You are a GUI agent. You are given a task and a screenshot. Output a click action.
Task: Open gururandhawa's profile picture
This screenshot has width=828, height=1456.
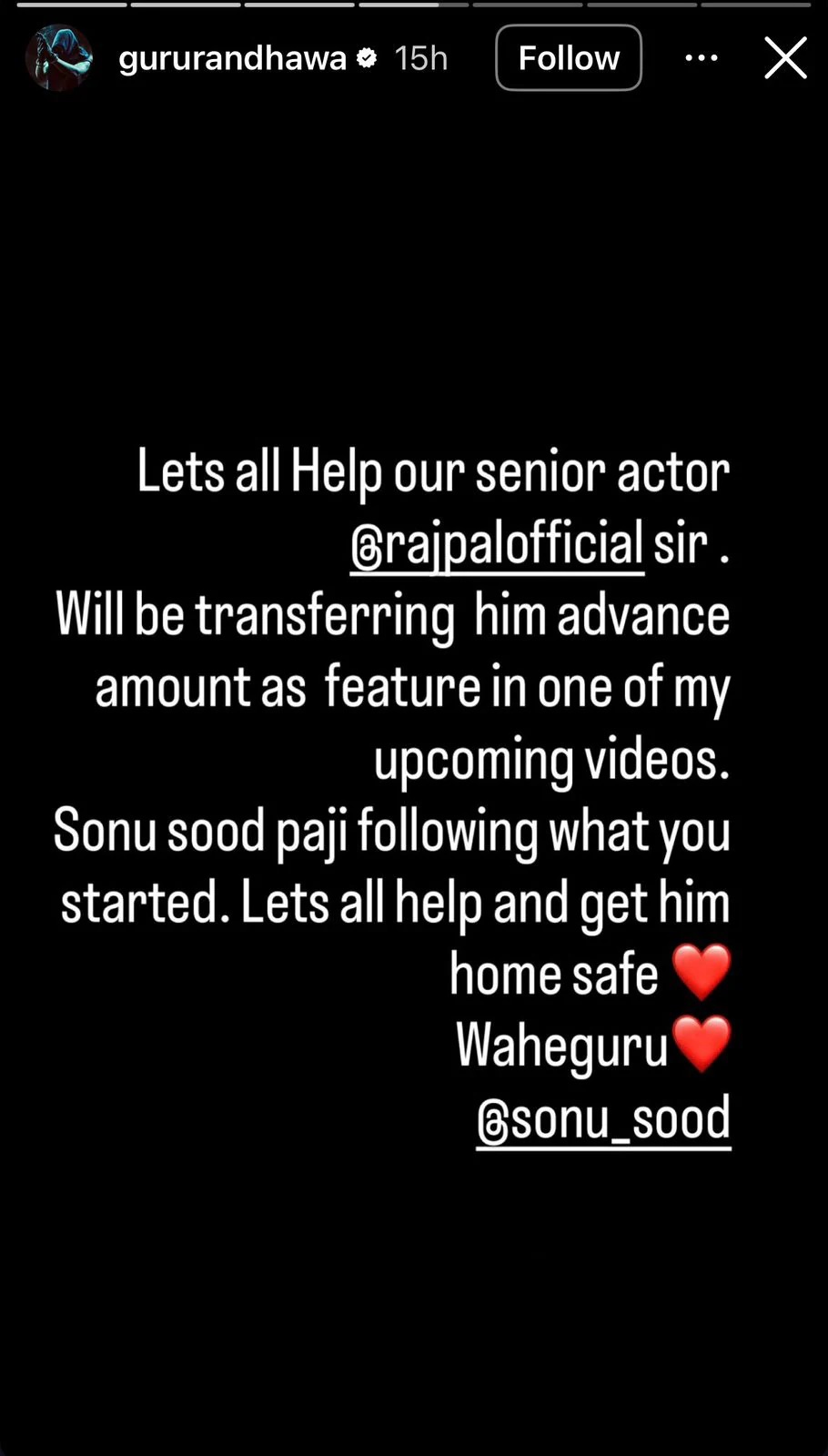pos(59,58)
